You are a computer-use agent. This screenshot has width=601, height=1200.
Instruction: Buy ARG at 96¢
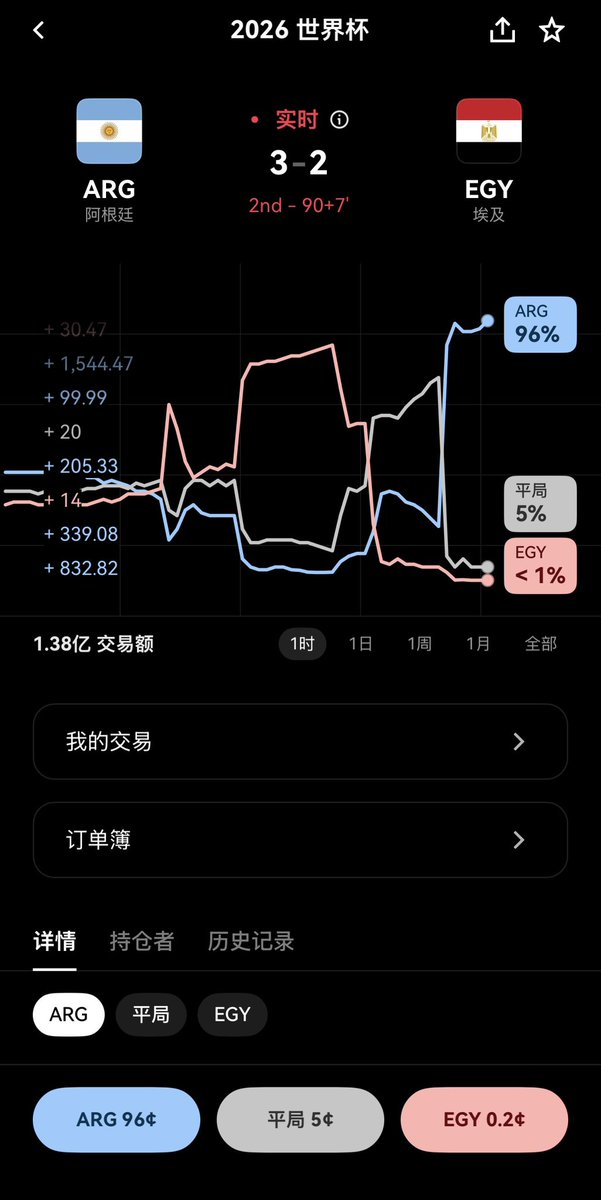click(117, 1120)
